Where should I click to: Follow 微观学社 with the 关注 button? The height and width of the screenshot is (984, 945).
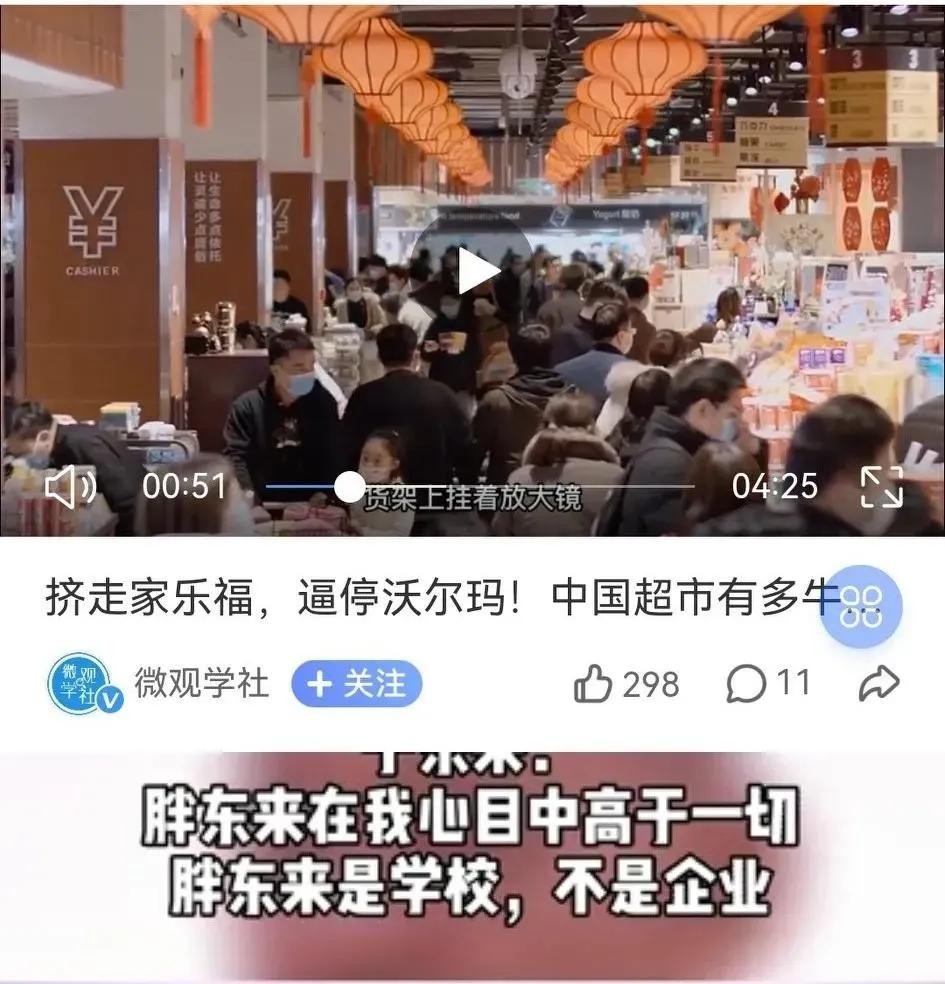357,685
